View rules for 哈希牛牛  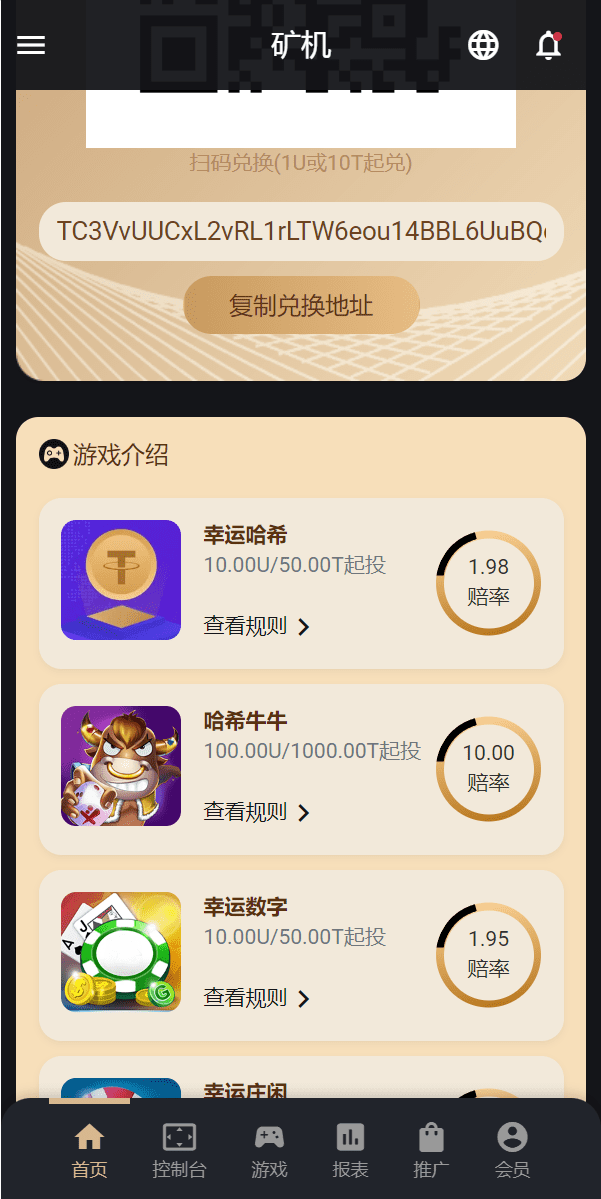(257, 812)
